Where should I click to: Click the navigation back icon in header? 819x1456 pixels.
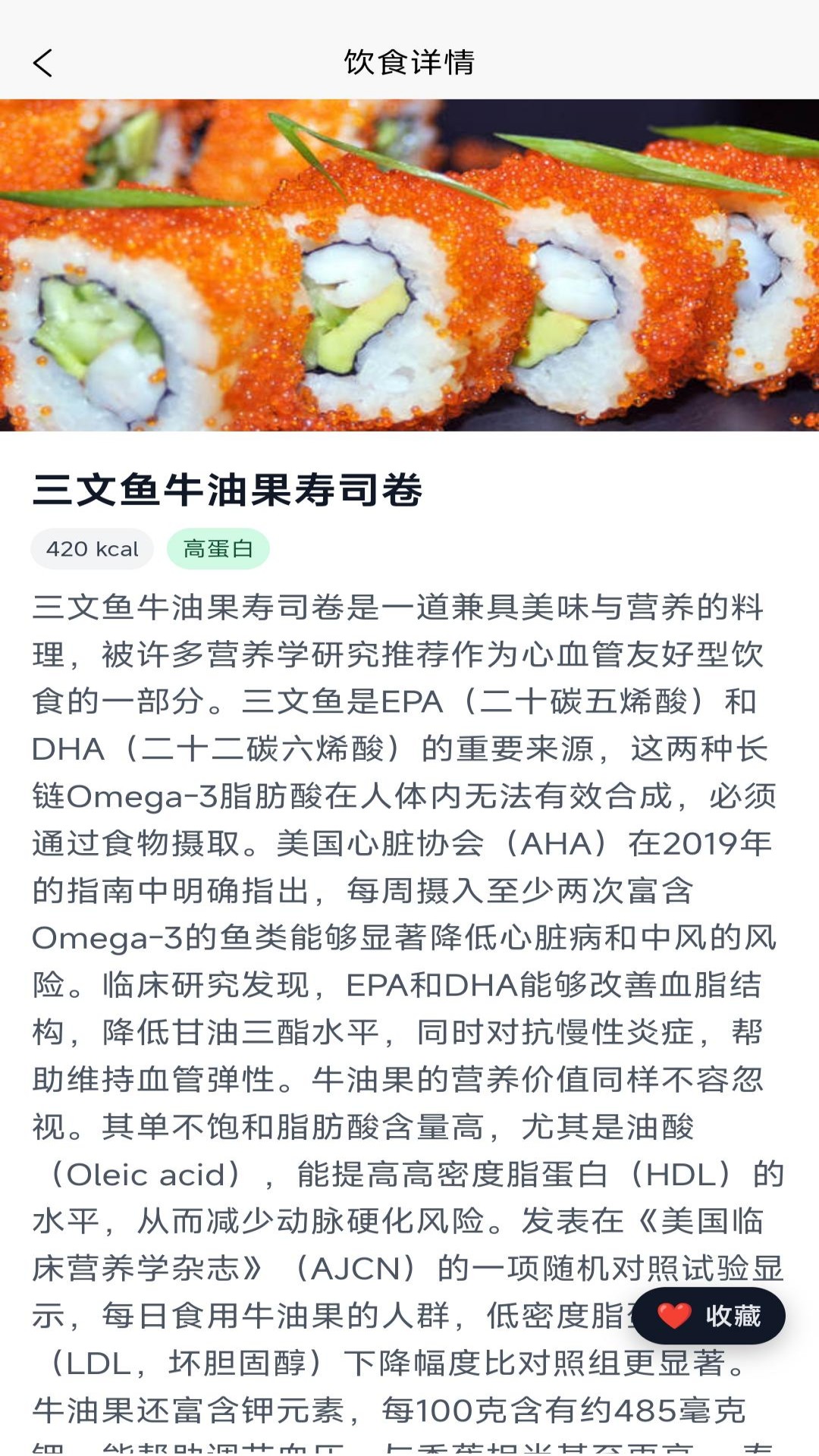pyautogui.click(x=43, y=64)
